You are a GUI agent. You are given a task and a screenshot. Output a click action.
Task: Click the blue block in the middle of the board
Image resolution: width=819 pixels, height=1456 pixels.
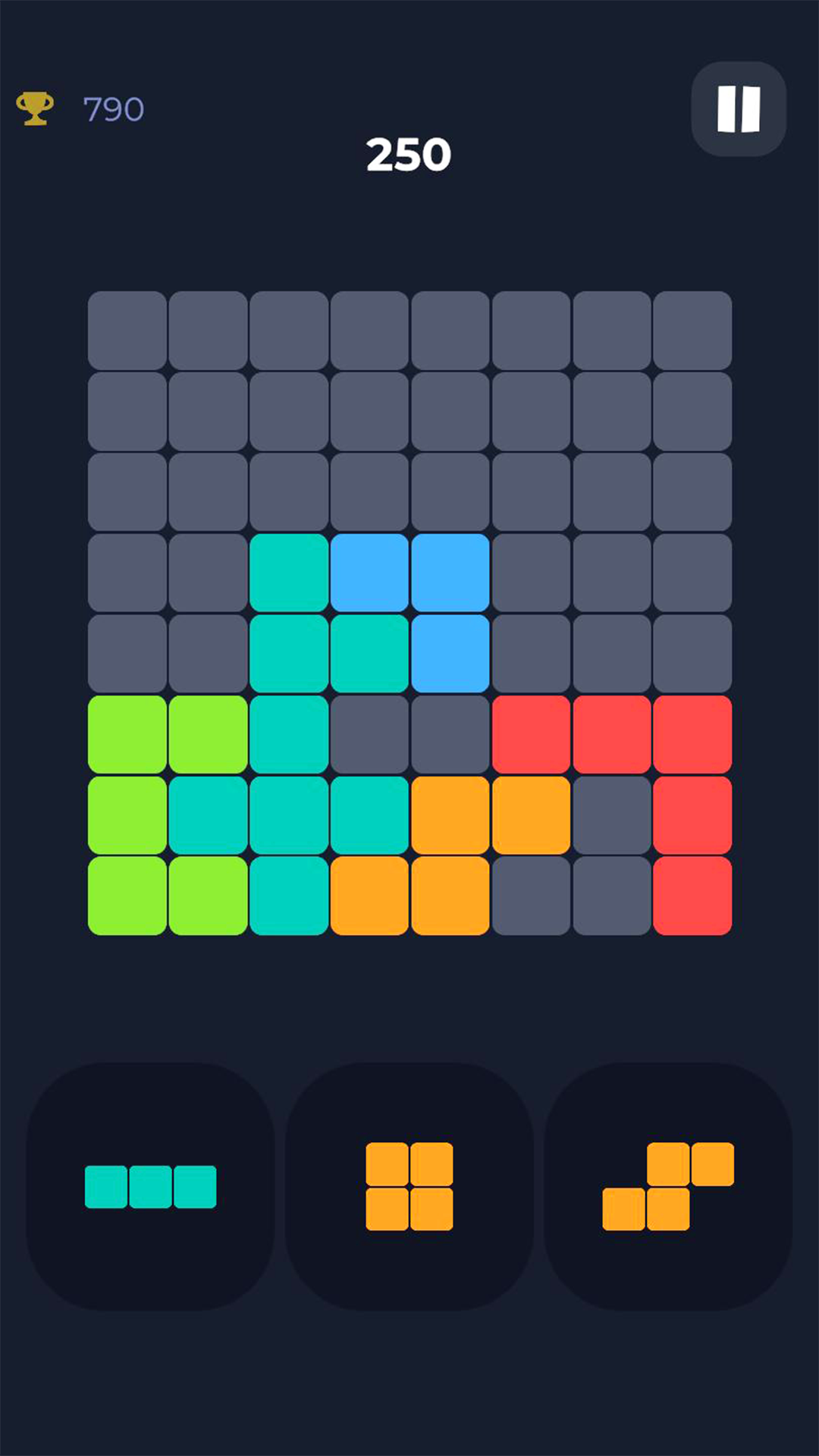pos(451,653)
